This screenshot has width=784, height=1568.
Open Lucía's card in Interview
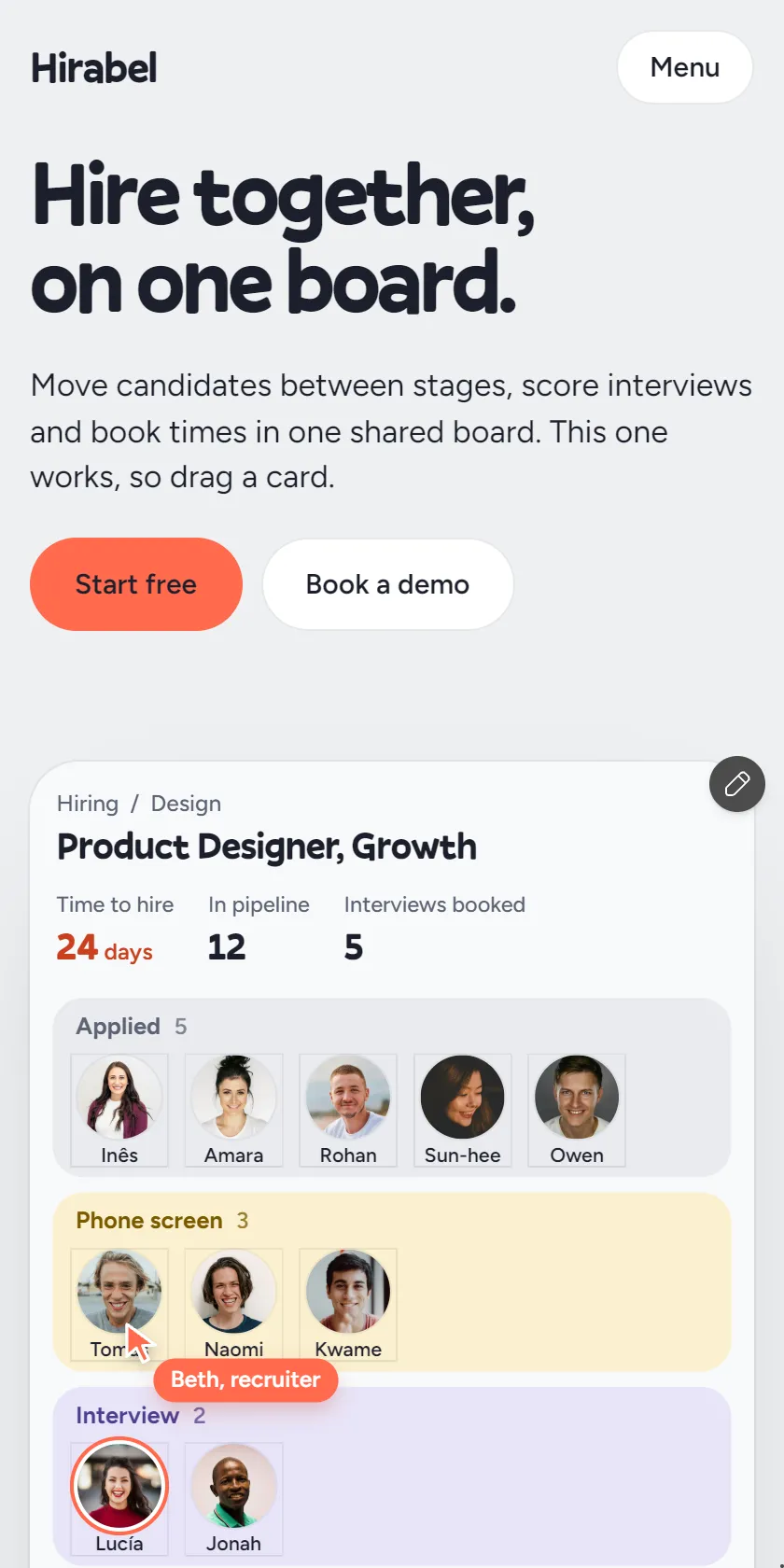[x=119, y=1499]
